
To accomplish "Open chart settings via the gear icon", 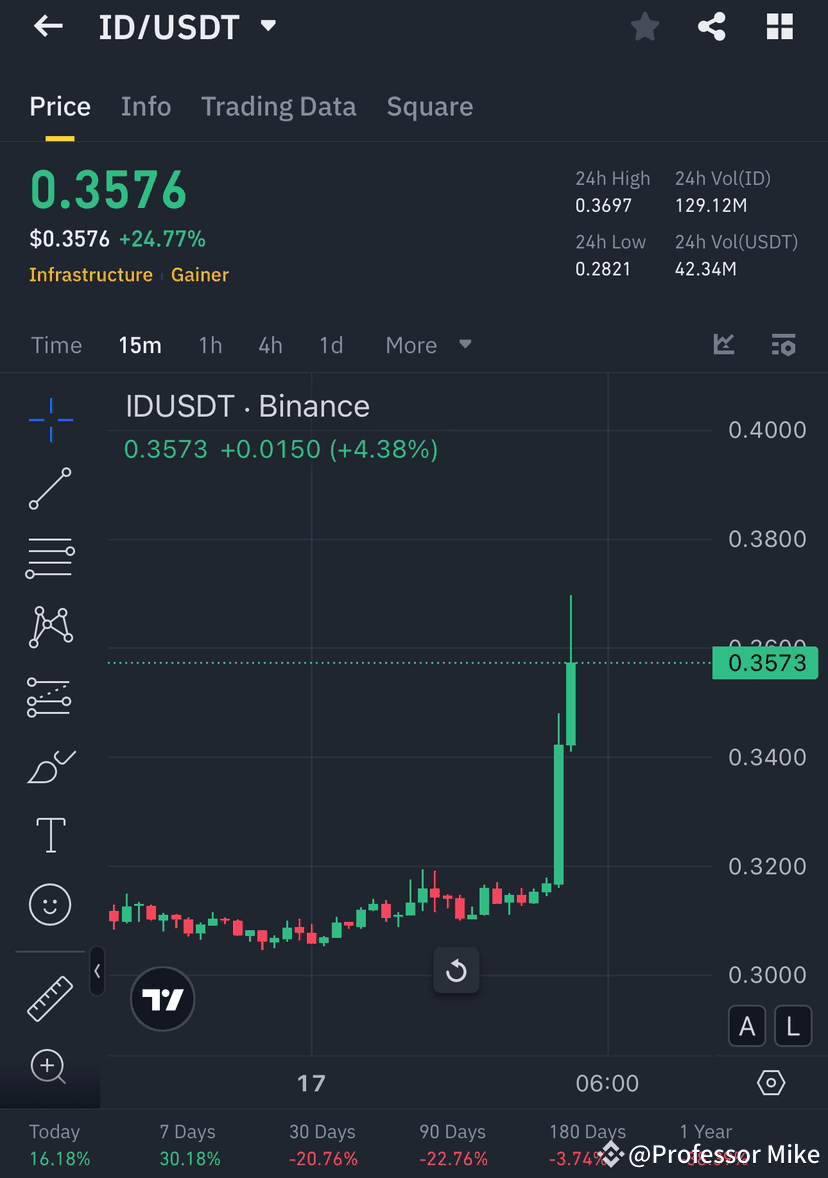I will pyautogui.click(x=770, y=1082).
